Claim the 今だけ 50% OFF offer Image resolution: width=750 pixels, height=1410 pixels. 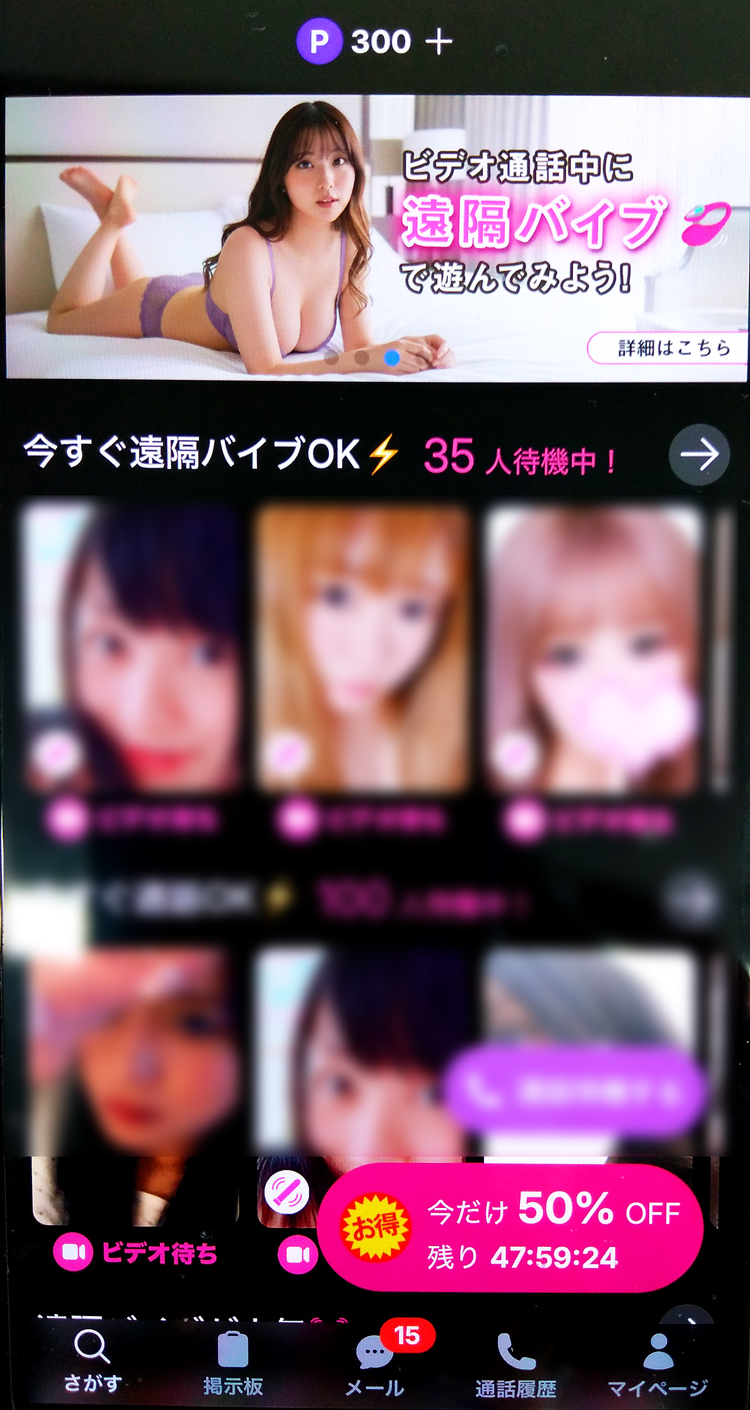click(x=511, y=1228)
